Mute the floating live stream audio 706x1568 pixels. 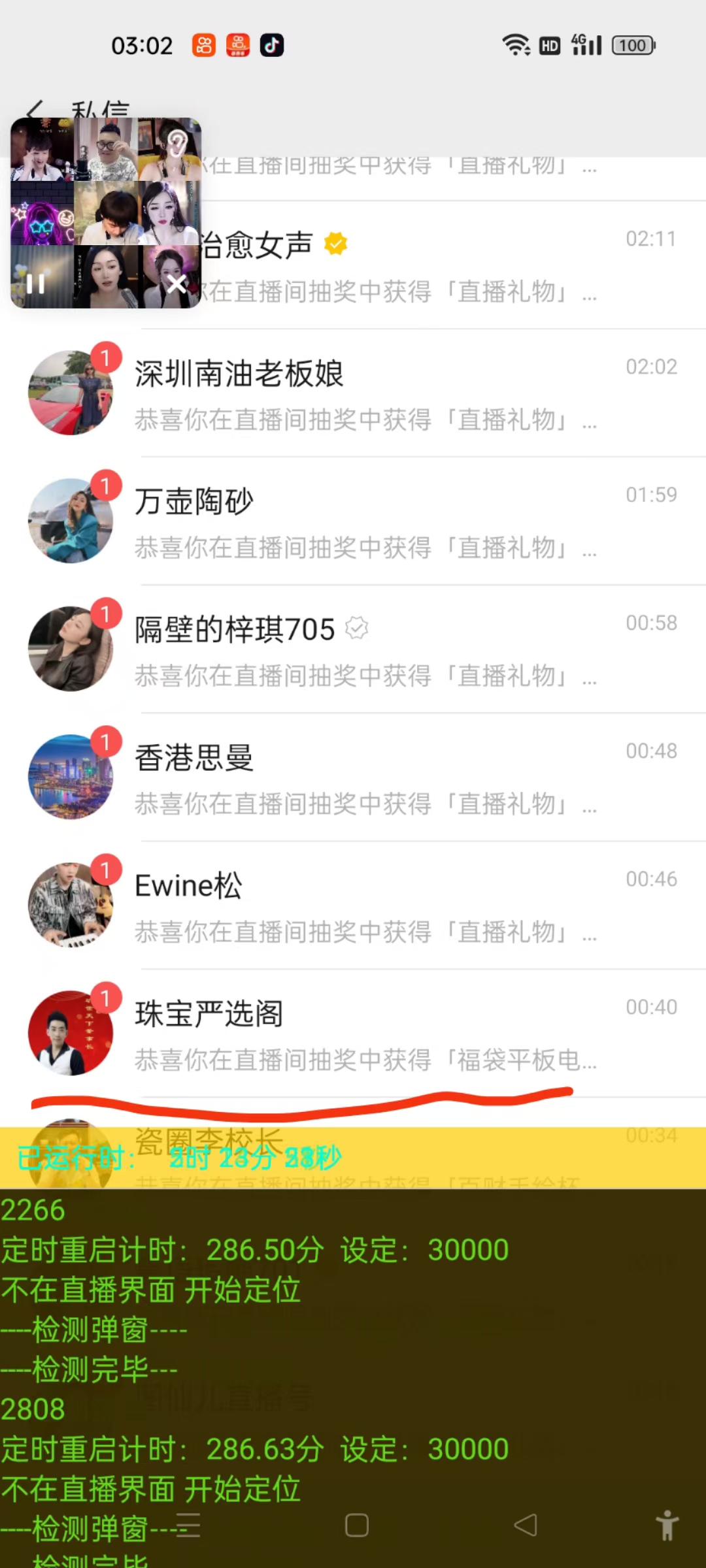pyautogui.click(x=176, y=142)
